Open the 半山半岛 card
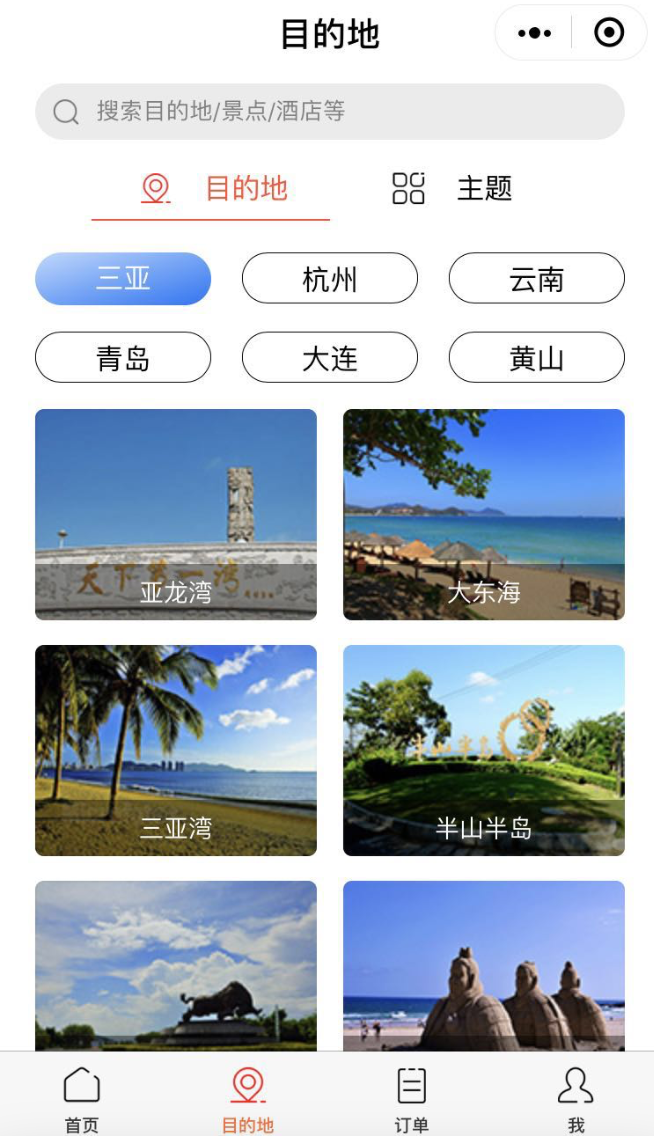The width and height of the screenshot is (654, 1136). click(484, 751)
